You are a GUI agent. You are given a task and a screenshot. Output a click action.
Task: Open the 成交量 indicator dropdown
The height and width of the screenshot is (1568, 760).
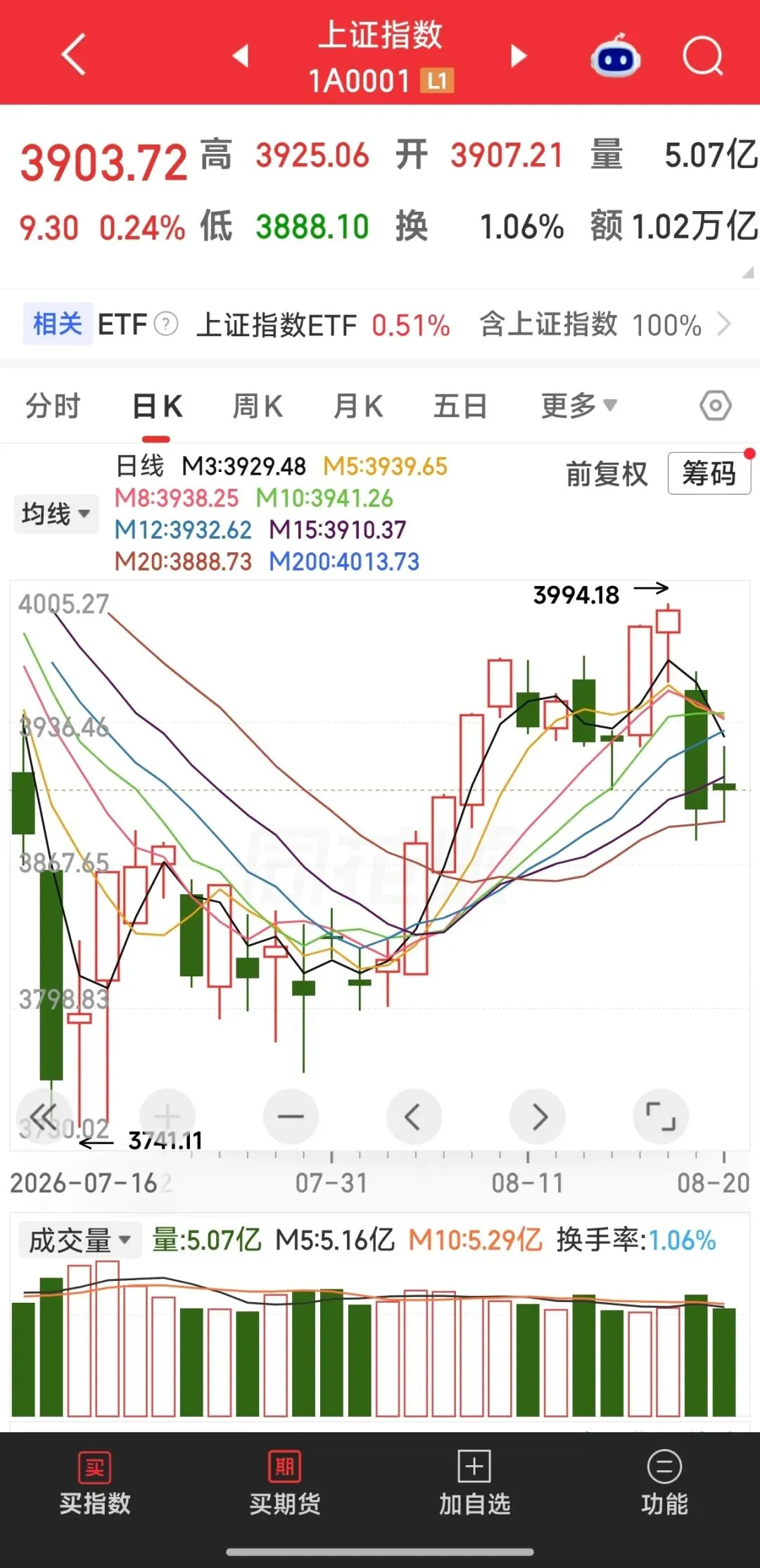(80, 1240)
